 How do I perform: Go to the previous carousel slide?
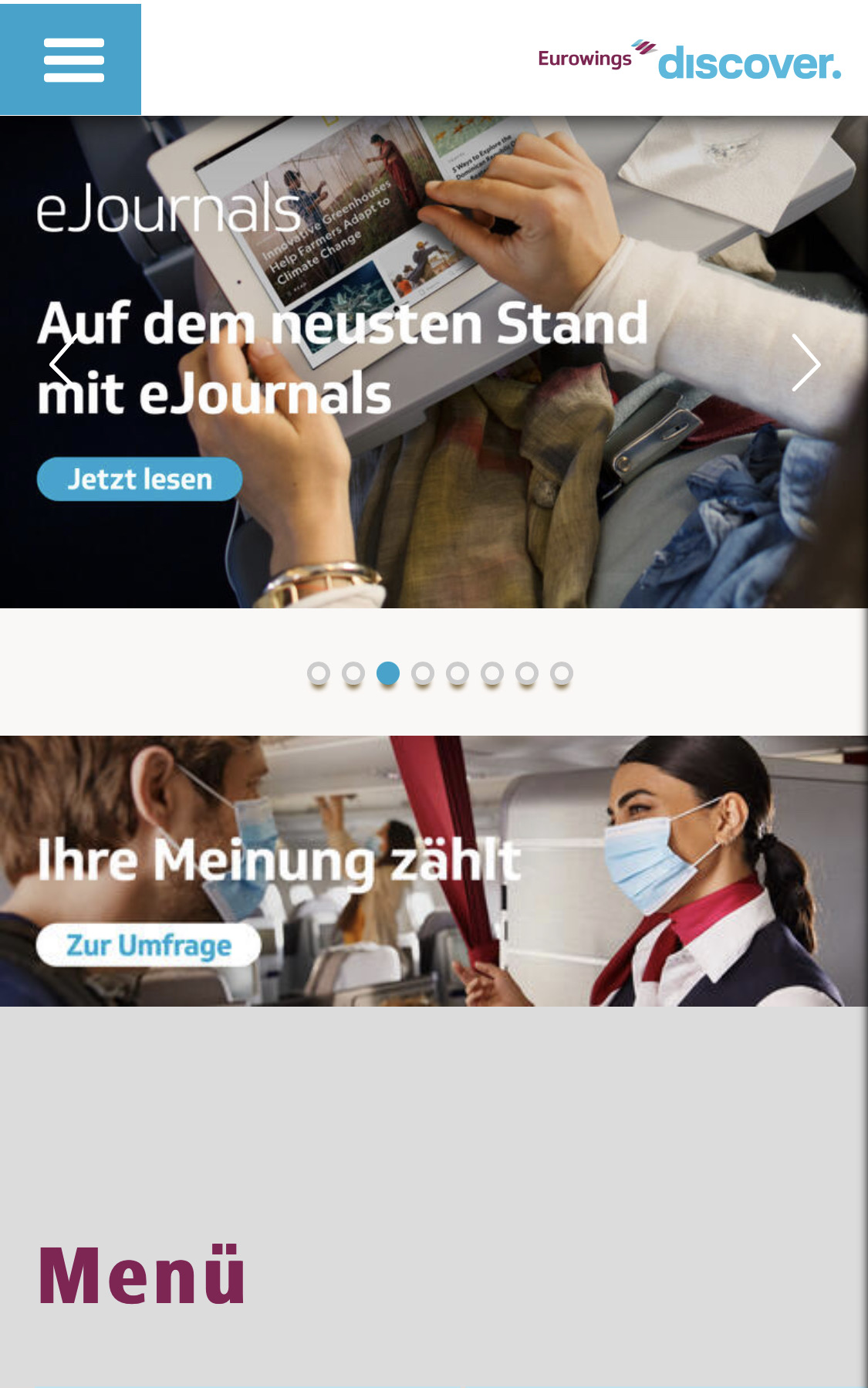click(63, 363)
